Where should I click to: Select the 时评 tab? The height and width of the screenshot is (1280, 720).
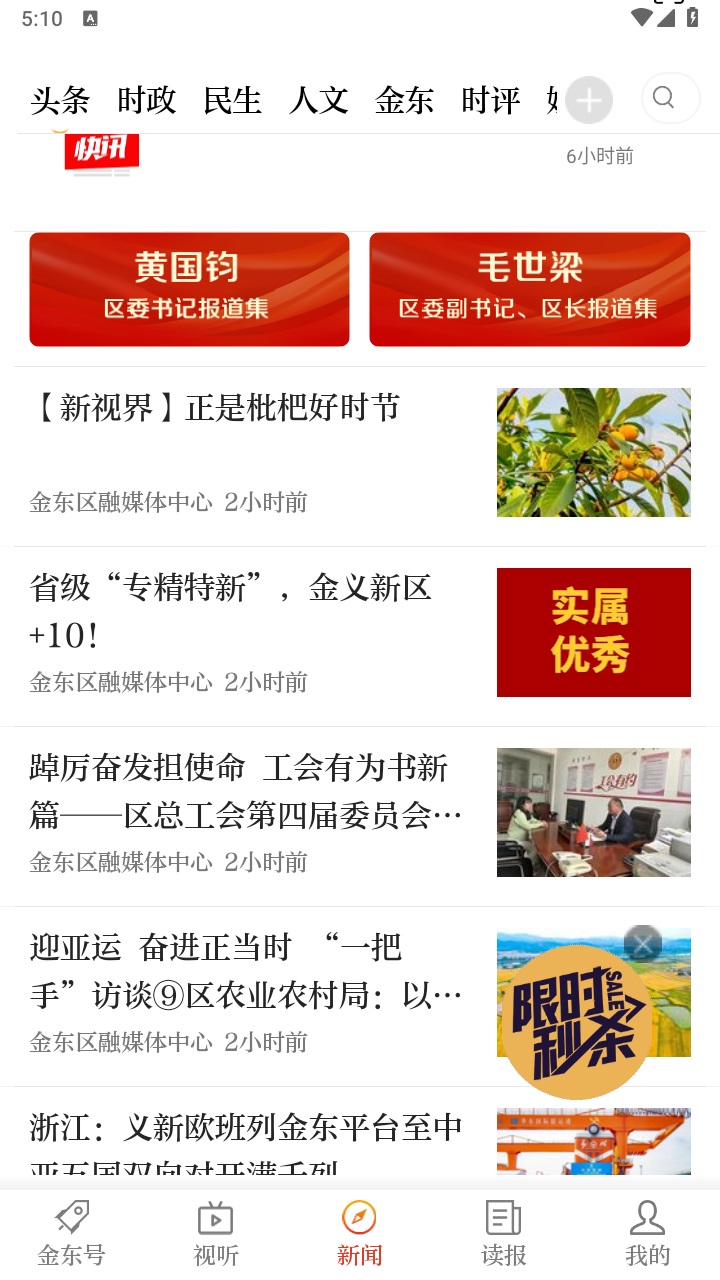coord(490,100)
